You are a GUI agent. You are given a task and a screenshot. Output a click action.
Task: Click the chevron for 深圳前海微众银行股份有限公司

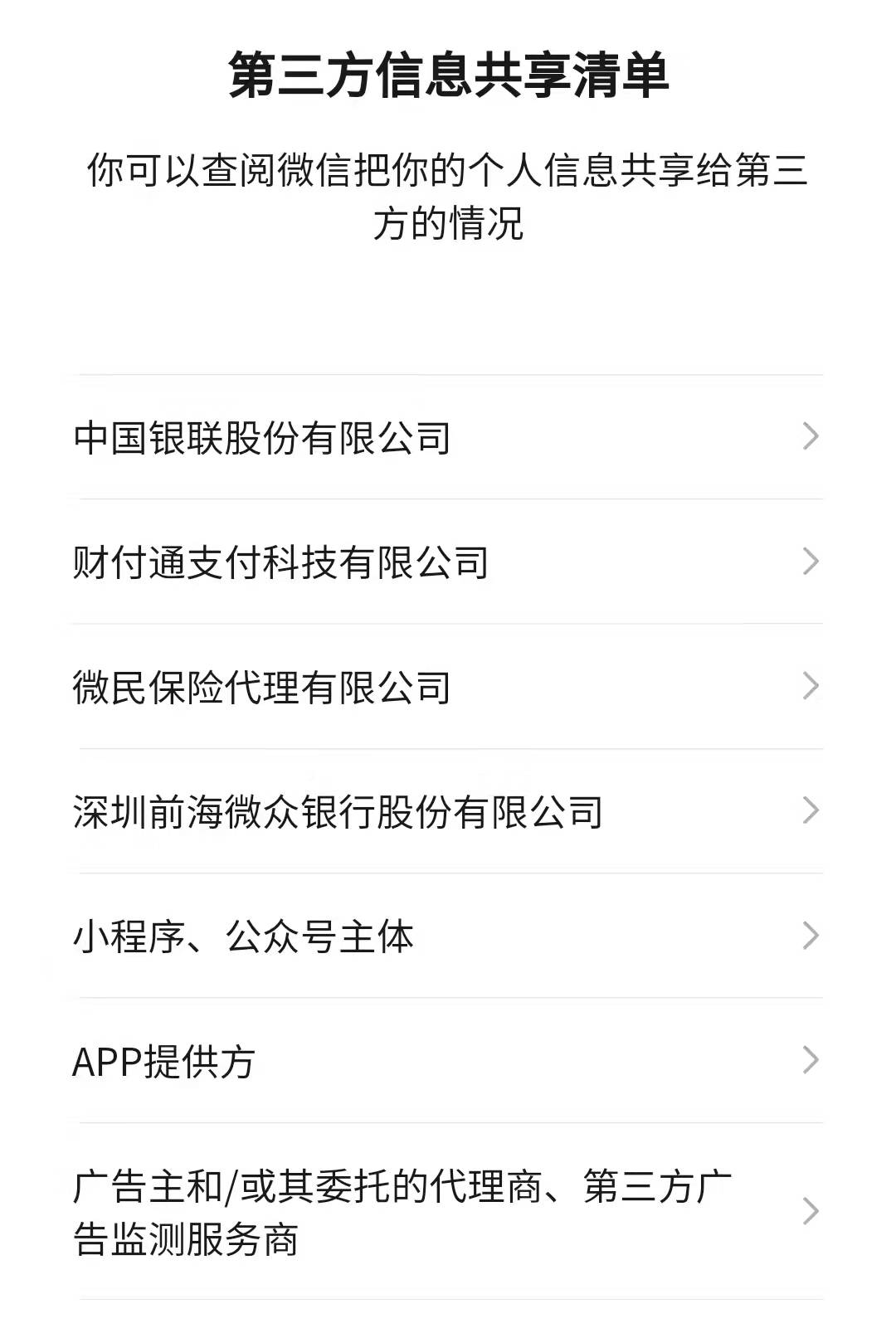(x=811, y=811)
